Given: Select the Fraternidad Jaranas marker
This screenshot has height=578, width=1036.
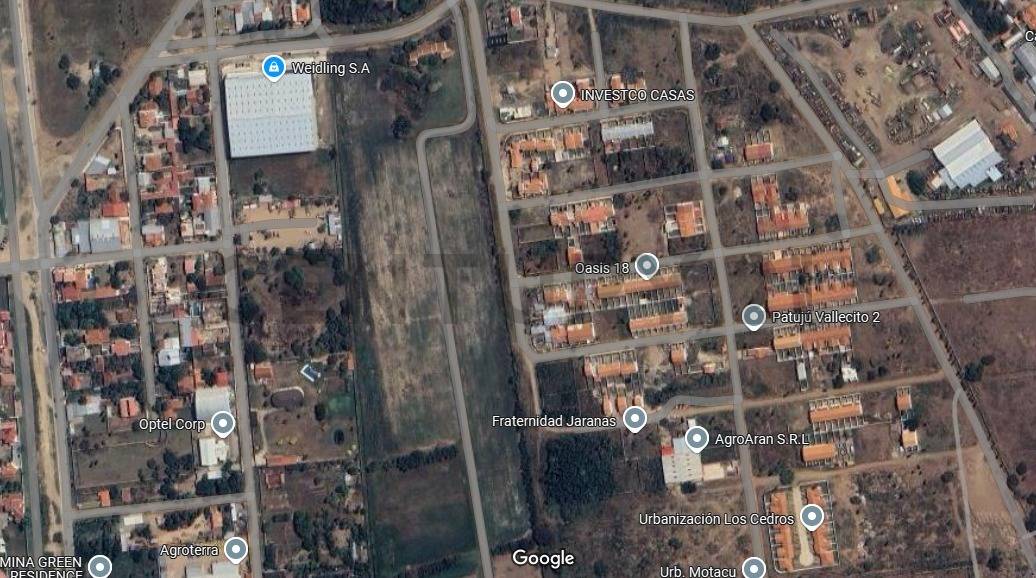Looking at the screenshot, I should 634,420.
